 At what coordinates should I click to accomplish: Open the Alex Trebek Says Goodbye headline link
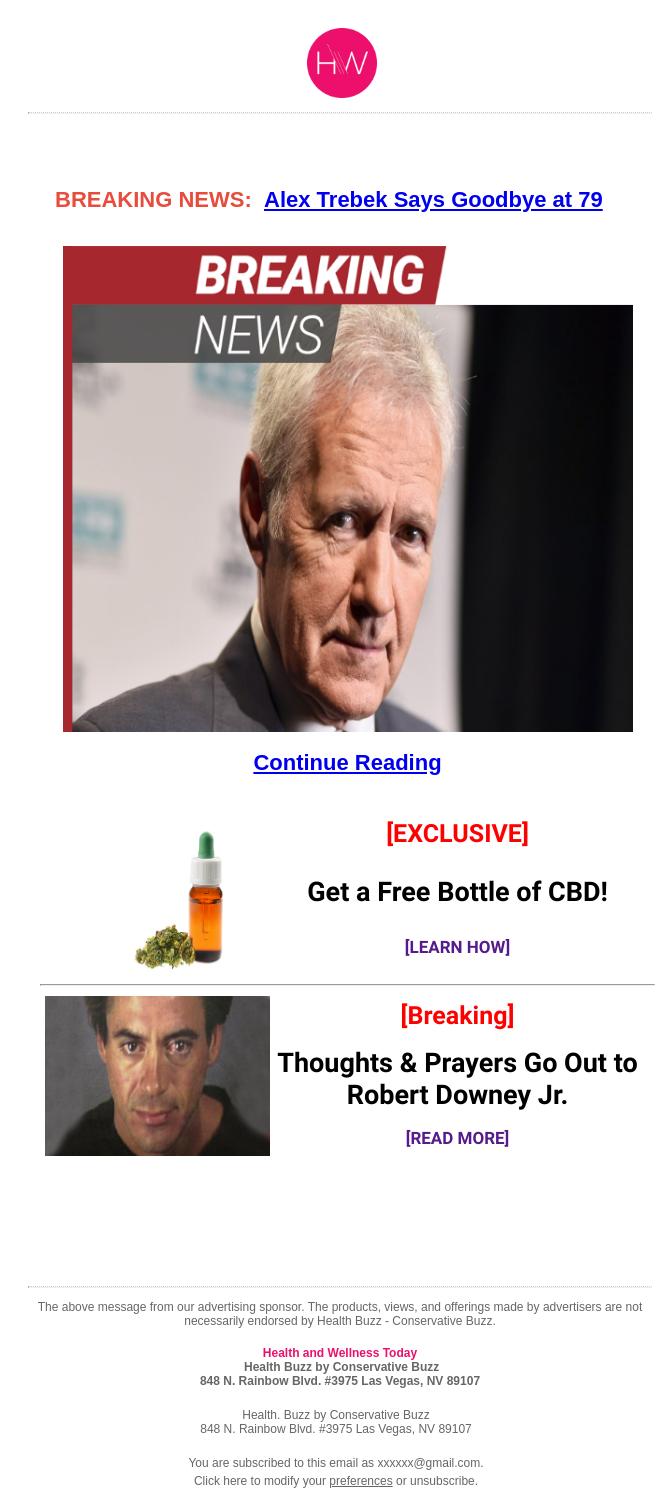pyautogui.click(x=433, y=200)
